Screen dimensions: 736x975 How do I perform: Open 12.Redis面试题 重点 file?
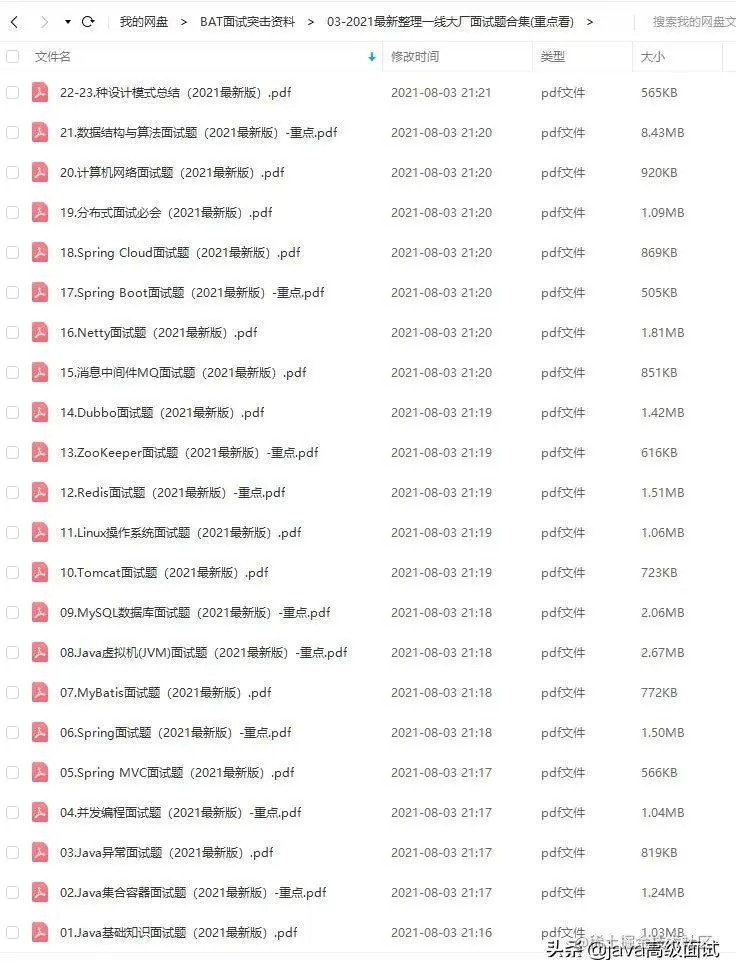click(x=172, y=492)
